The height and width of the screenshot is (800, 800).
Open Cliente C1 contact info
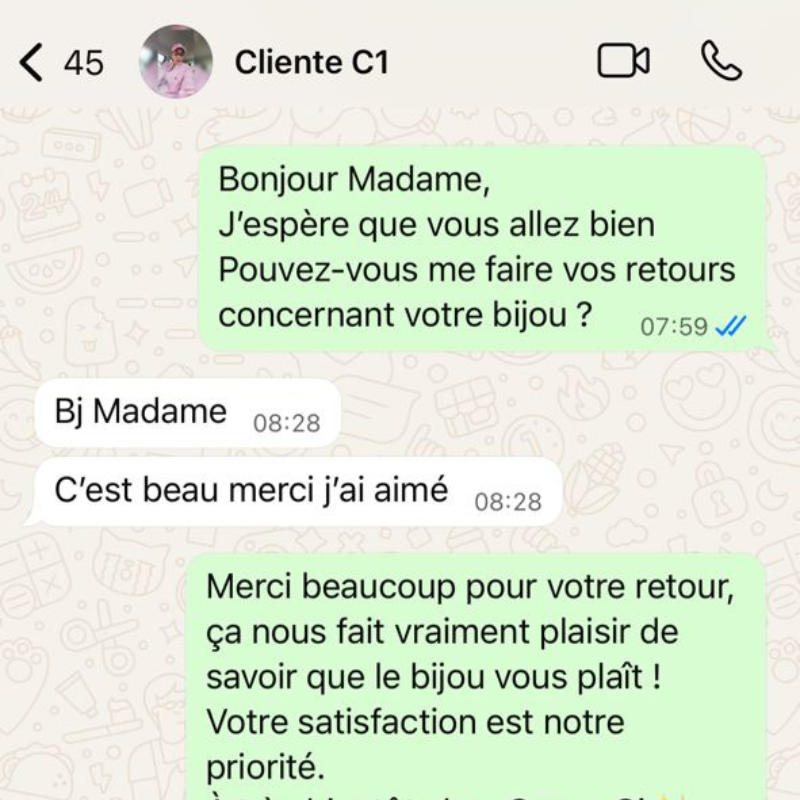(311, 62)
